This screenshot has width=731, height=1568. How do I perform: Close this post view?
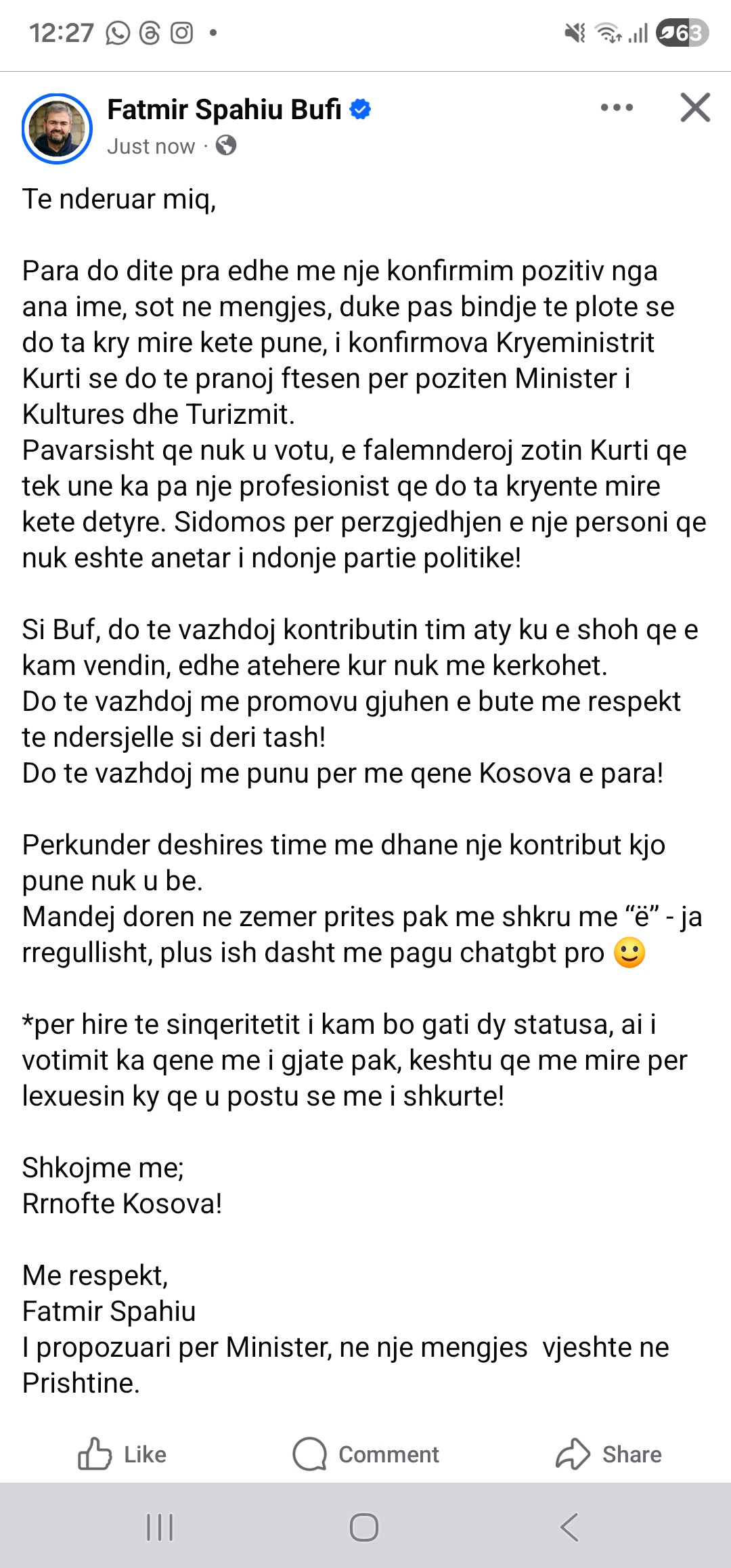point(695,108)
